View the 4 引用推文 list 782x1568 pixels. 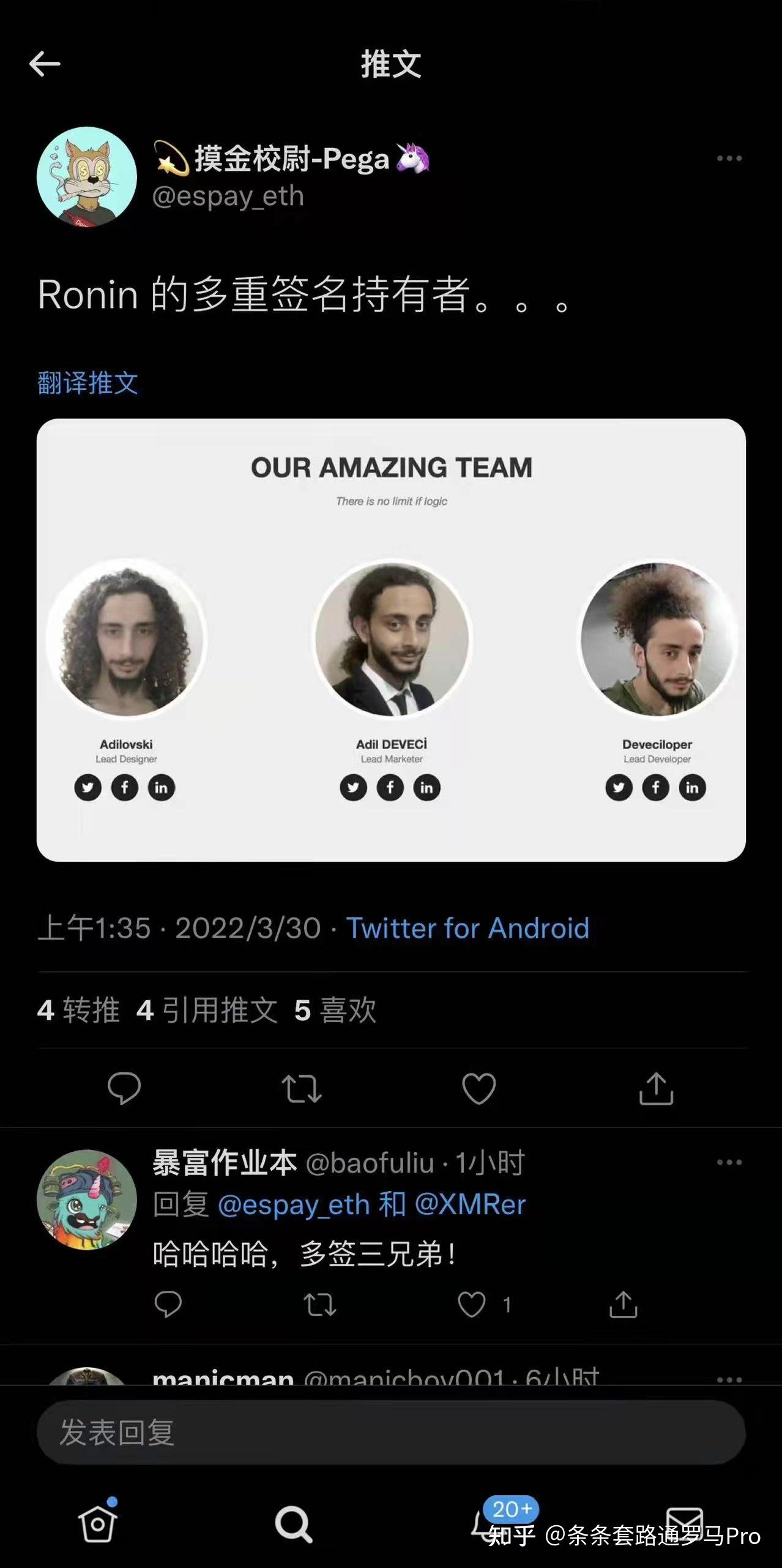point(207,1010)
